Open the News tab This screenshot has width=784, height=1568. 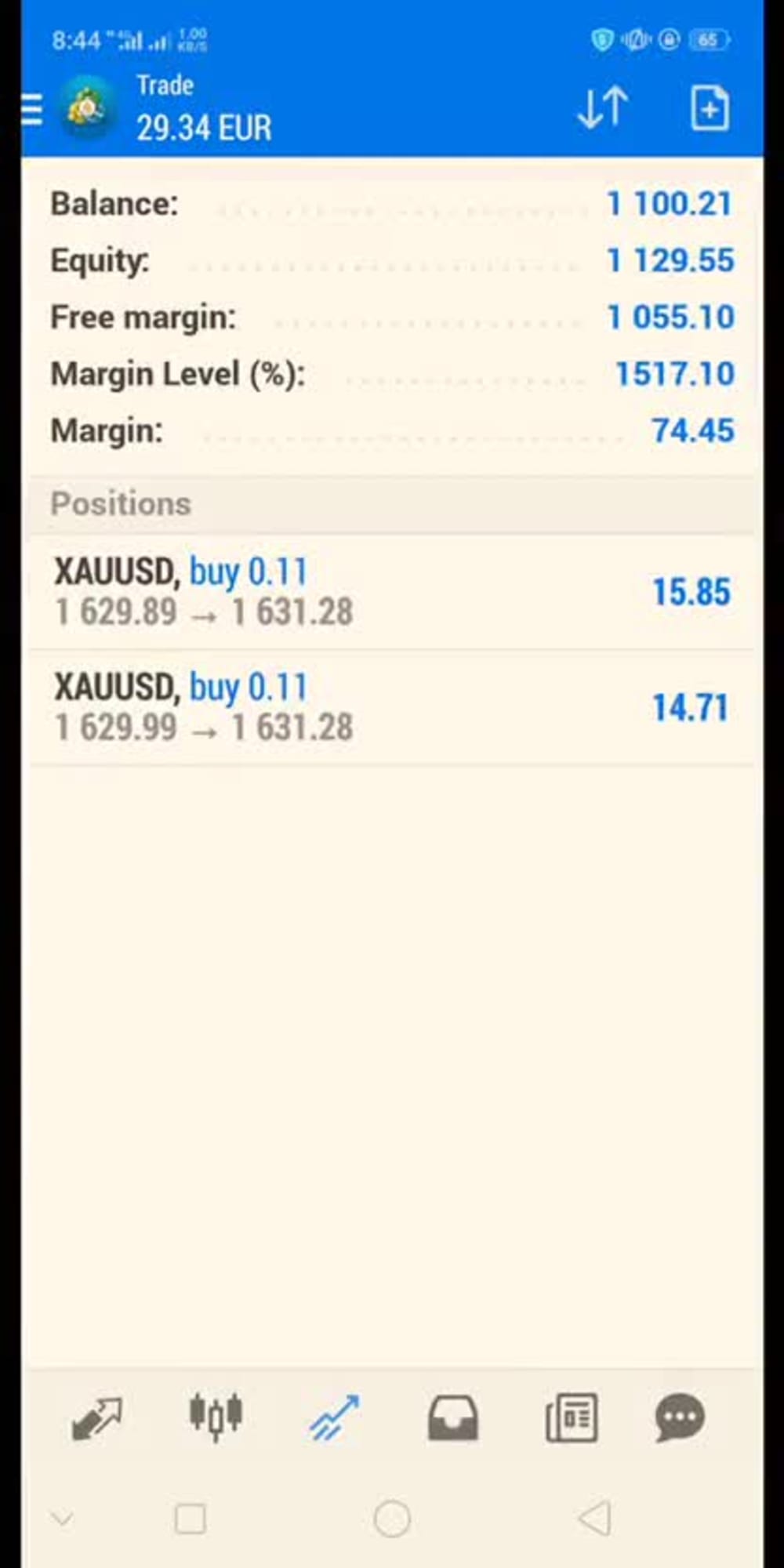point(572,1418)
